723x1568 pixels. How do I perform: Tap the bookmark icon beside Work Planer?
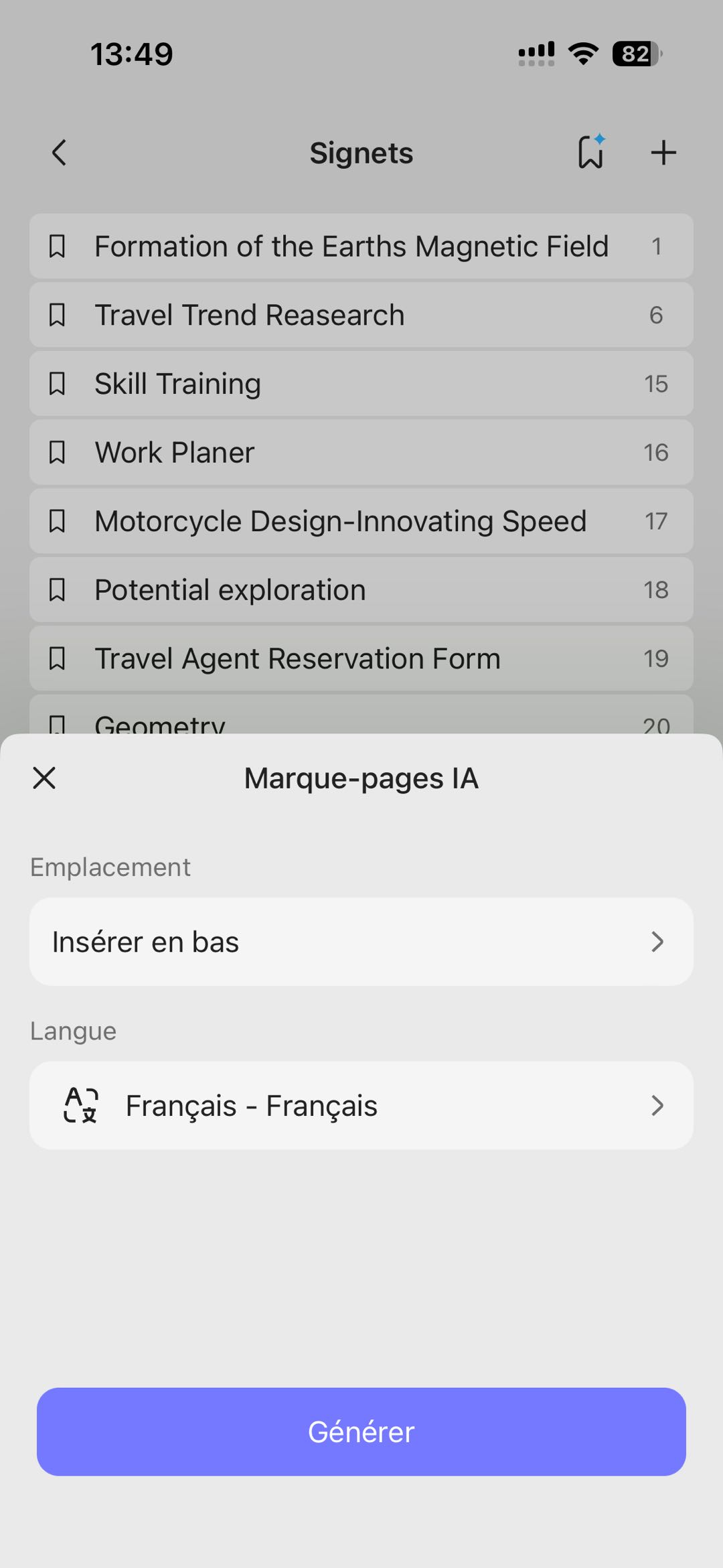click(58, 452)
